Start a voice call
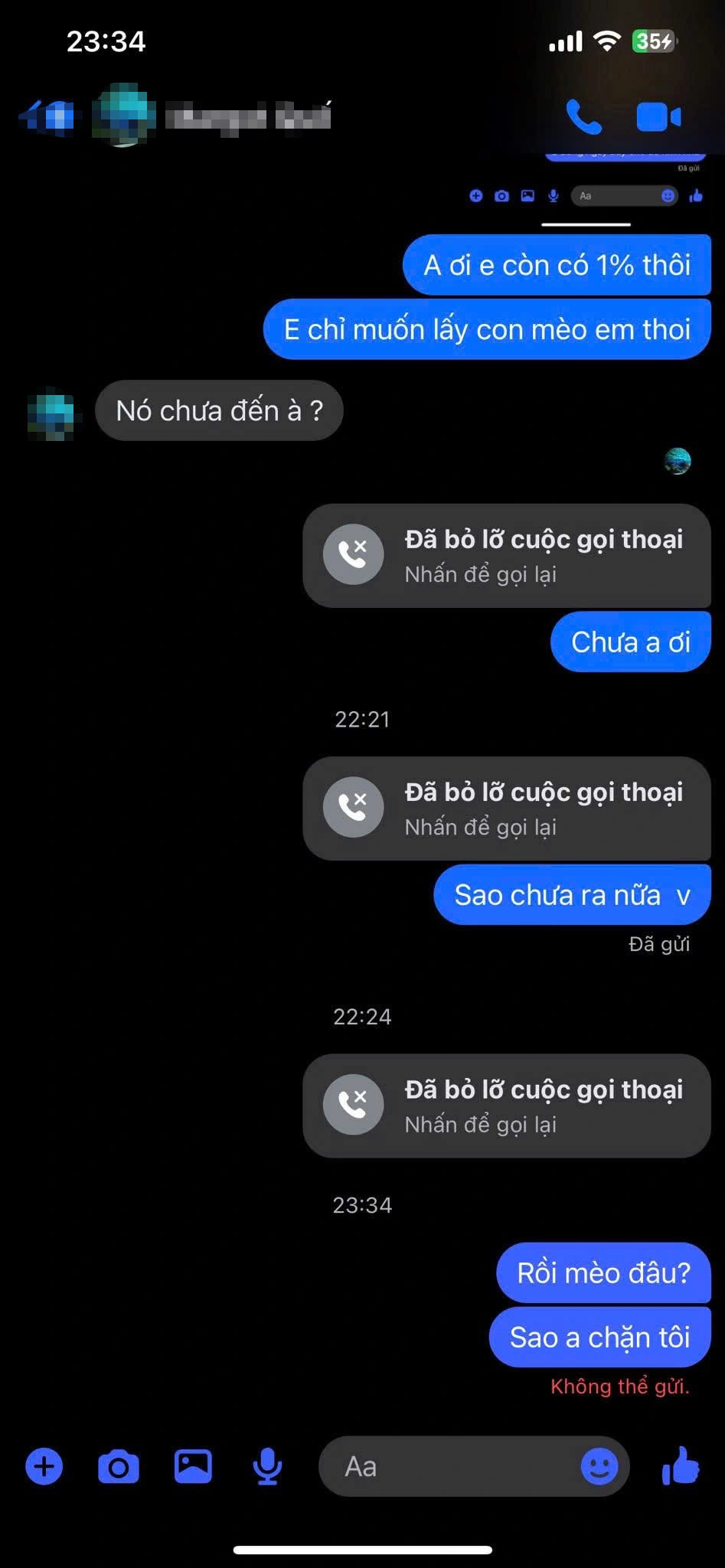The width and height of the screenshot is (725, 1568). (x=583, y=117)
